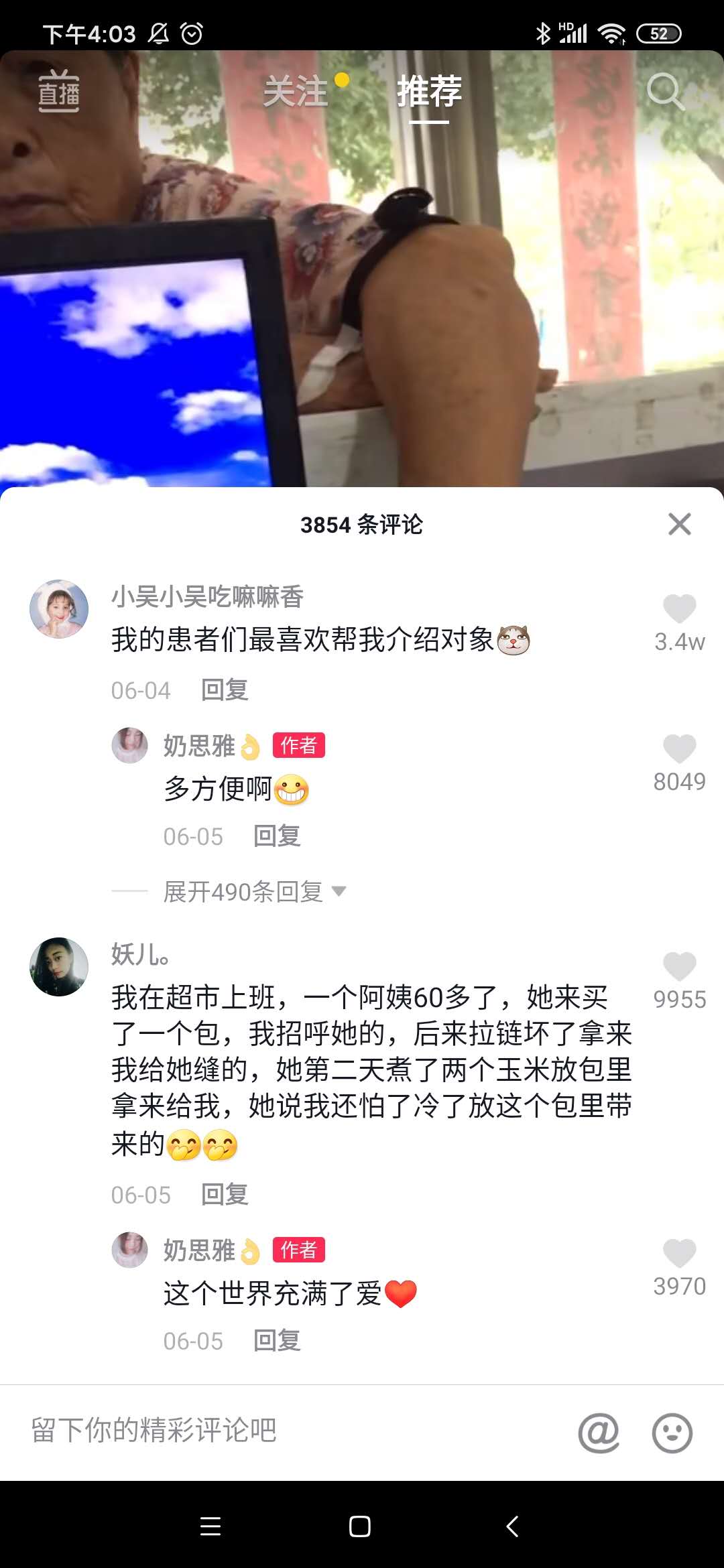Open 小吴小吴吃嘛嘛香's profile avatar

point(59,609)
